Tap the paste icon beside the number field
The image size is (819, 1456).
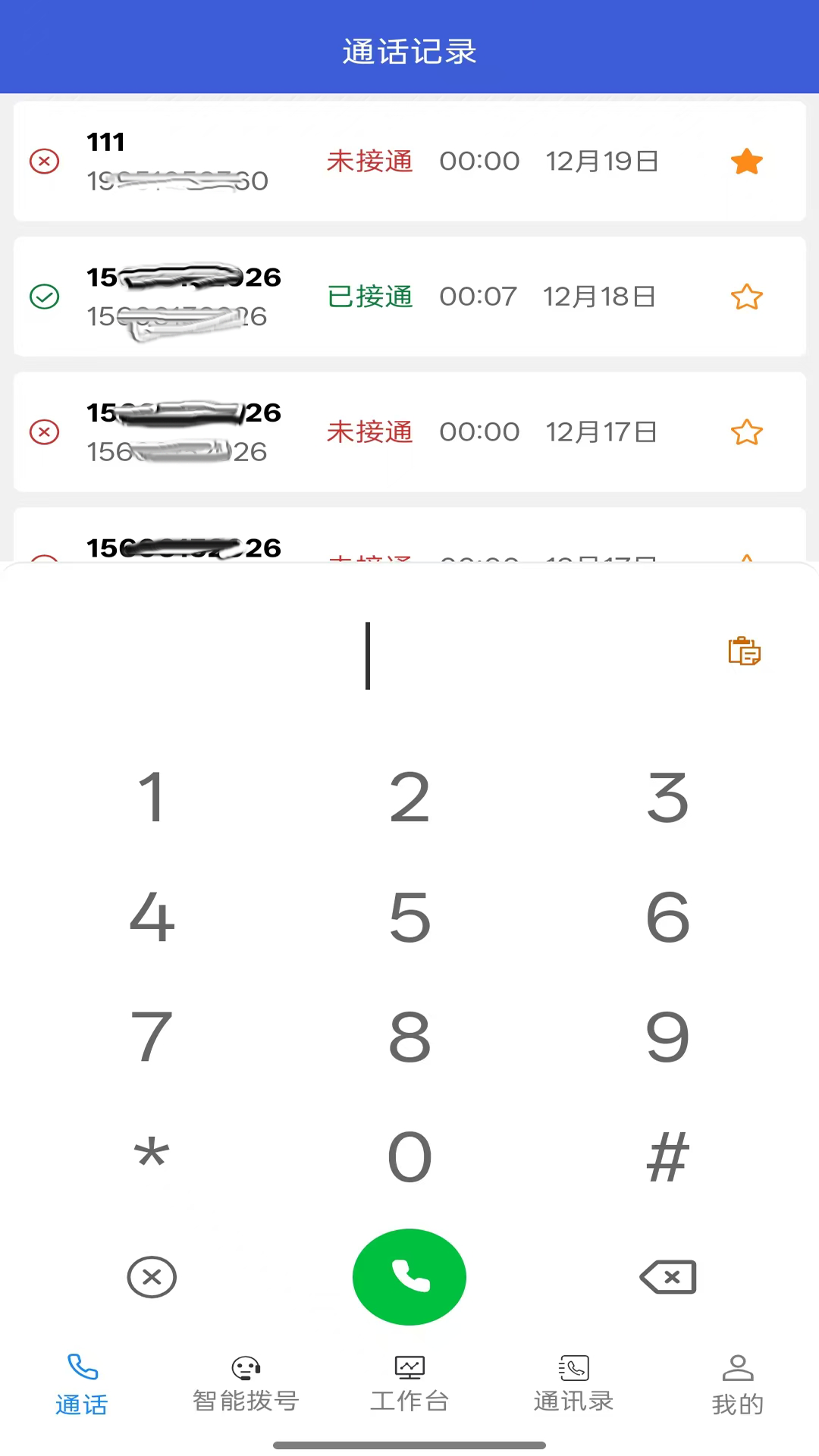coord(744,652)
